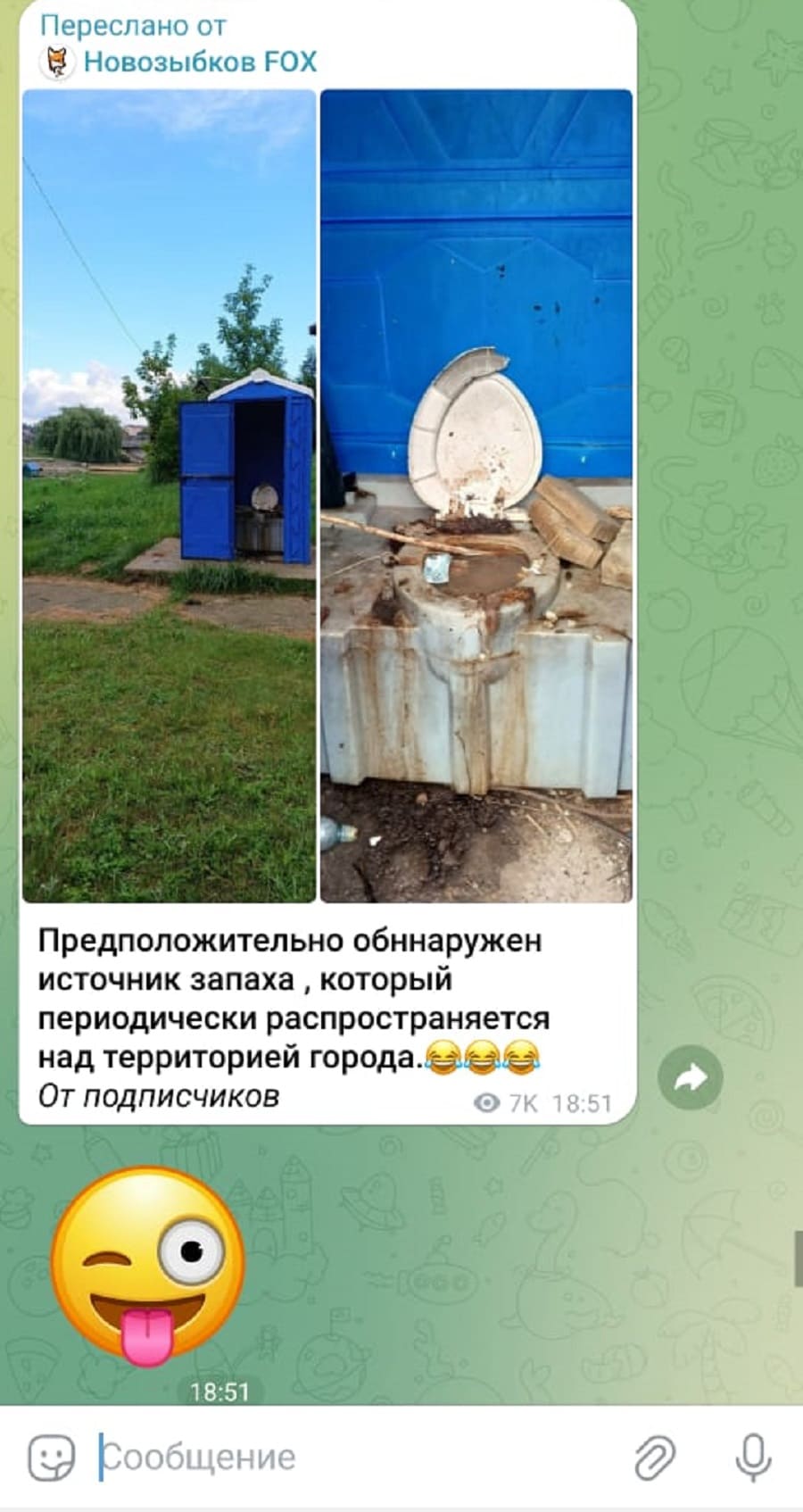Open forwarded channel Новозыбков FOX

[199, 62]
